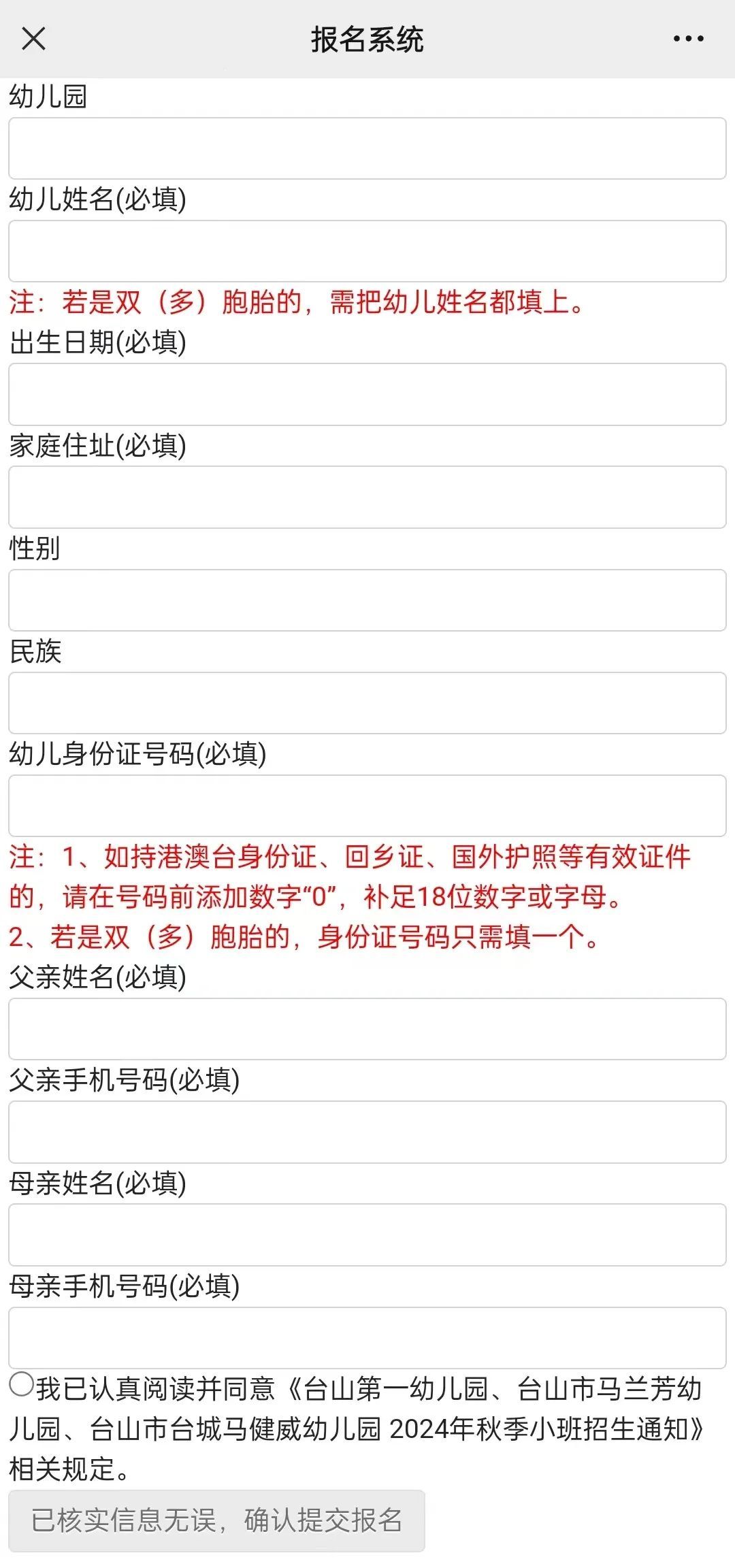Submit via 已核实信息无误，确认提交报名 button
Screen dimensions: 735x1568
[x=216, y=1521]
